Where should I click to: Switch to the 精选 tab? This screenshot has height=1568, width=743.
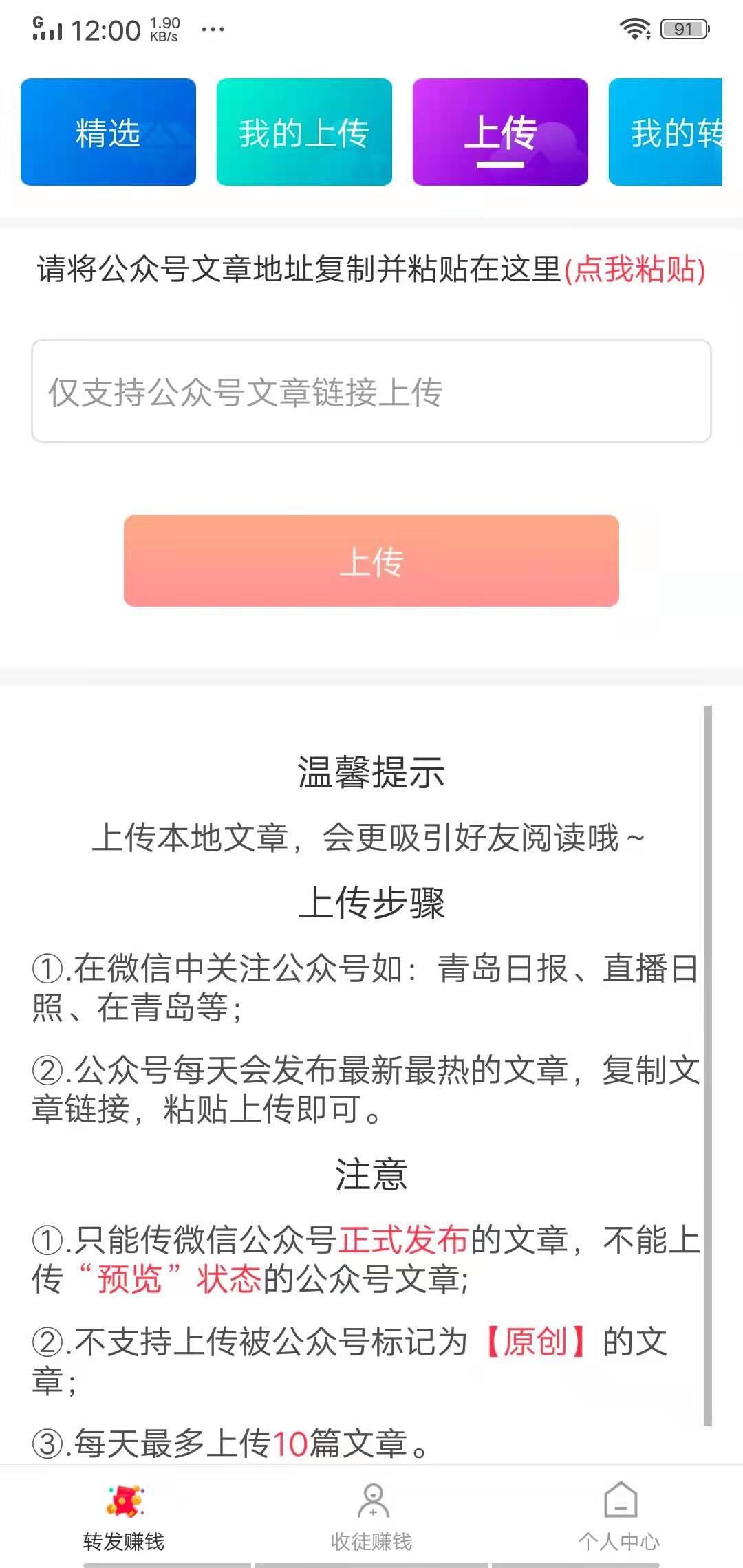pyautogui.click(x=107, y=132)
